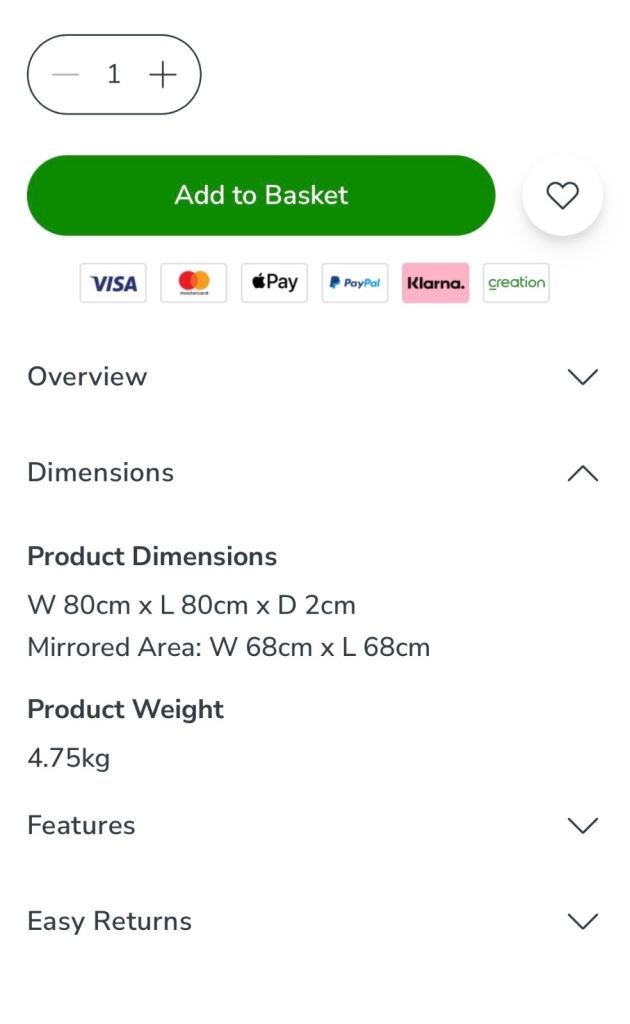
Task: Open the Easy Returns section
Action: pos(313,921)
